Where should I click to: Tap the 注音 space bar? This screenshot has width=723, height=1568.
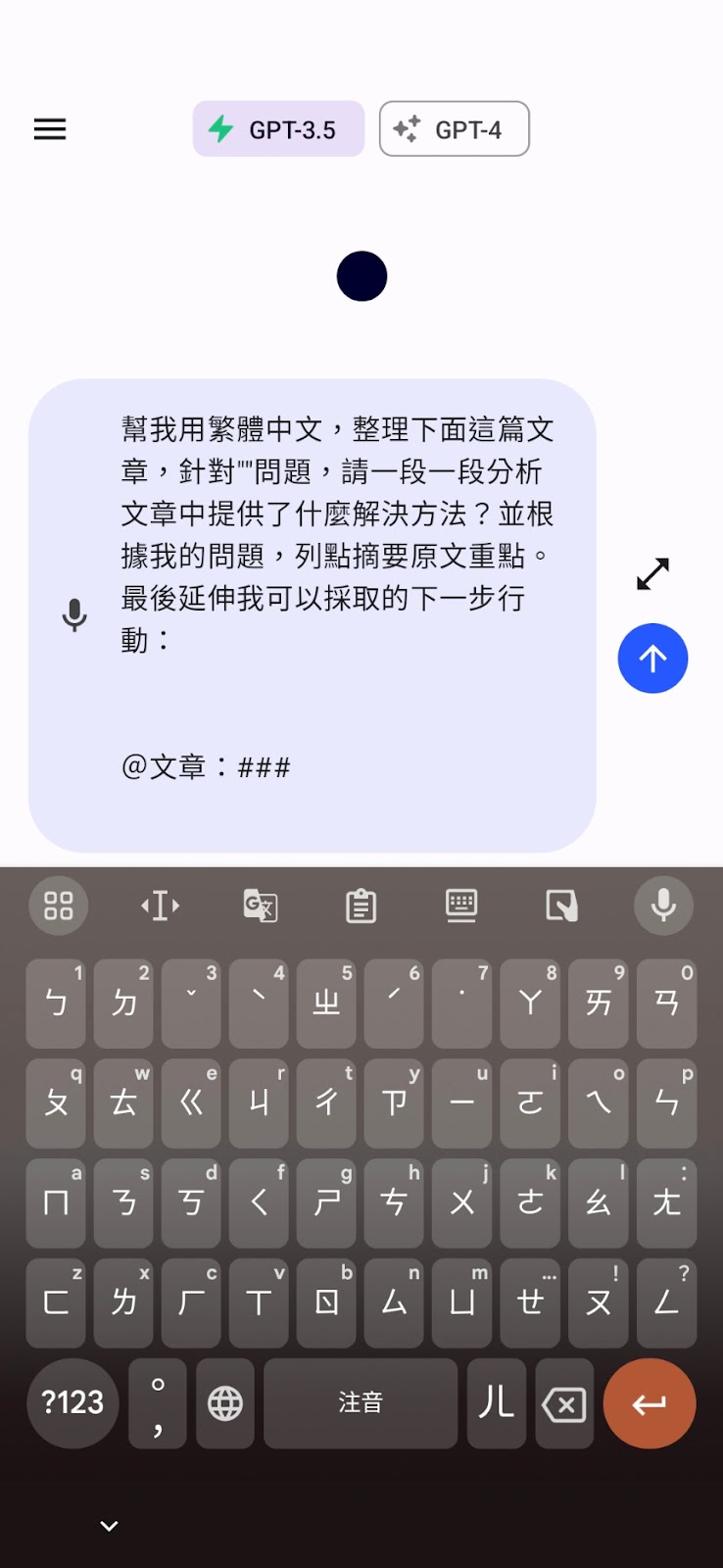click(x=361, y=1403)
